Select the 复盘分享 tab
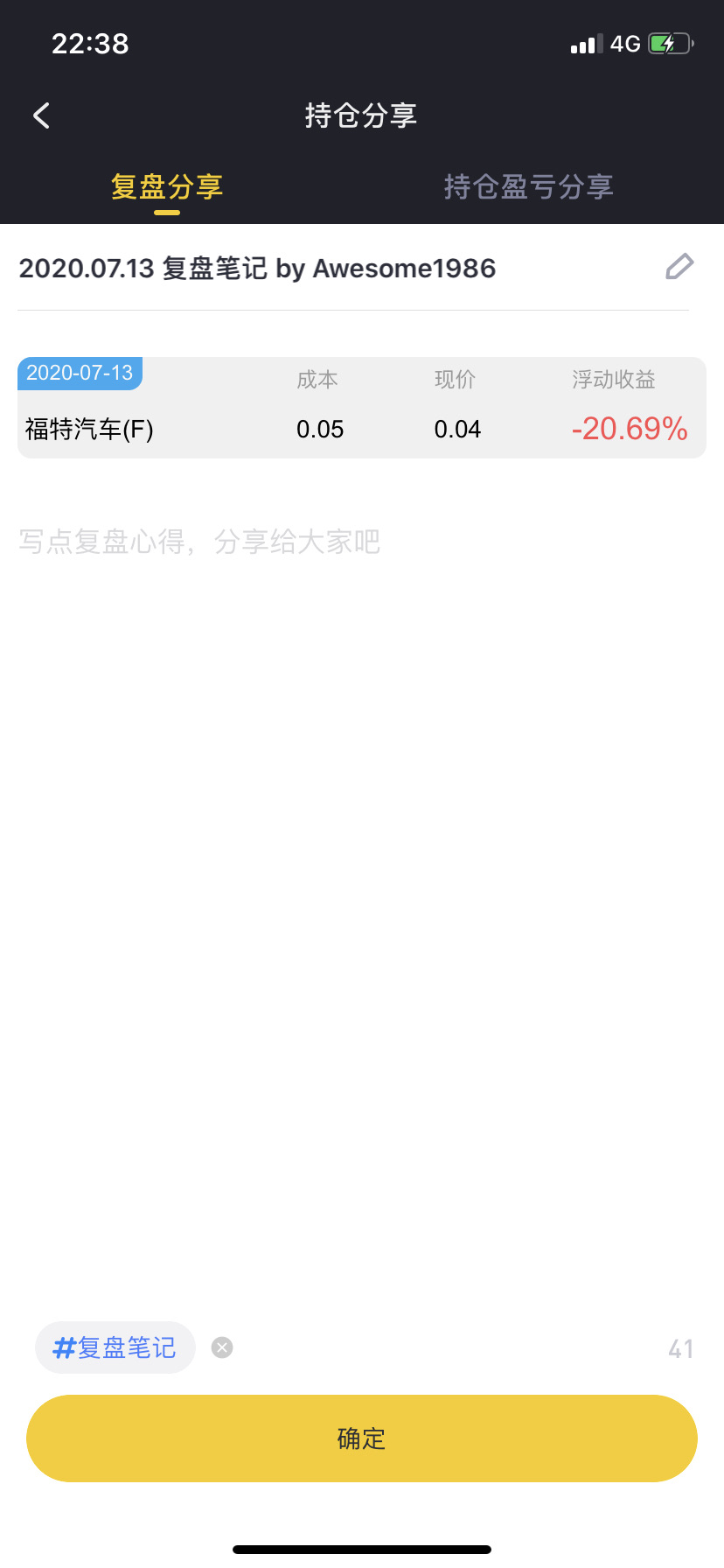724x1568 pixels. [x=167, y=186]
